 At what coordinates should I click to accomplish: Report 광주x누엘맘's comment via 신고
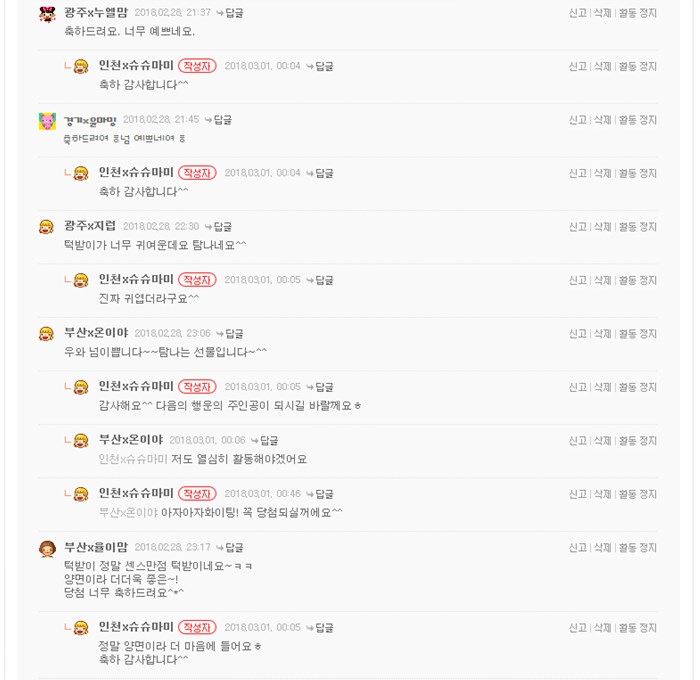point(577,13)
